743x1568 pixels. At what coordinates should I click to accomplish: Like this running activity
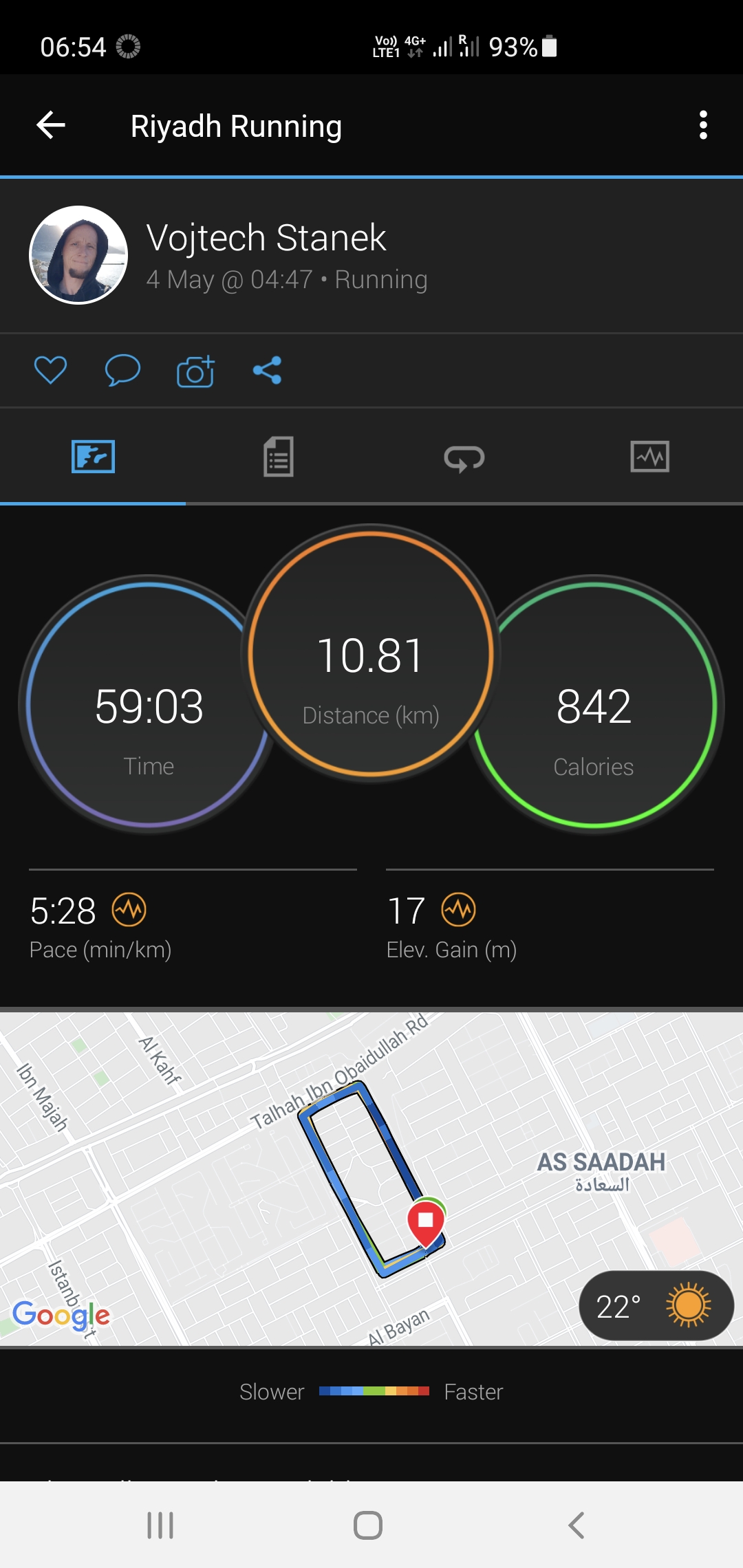tap(51, 371)
